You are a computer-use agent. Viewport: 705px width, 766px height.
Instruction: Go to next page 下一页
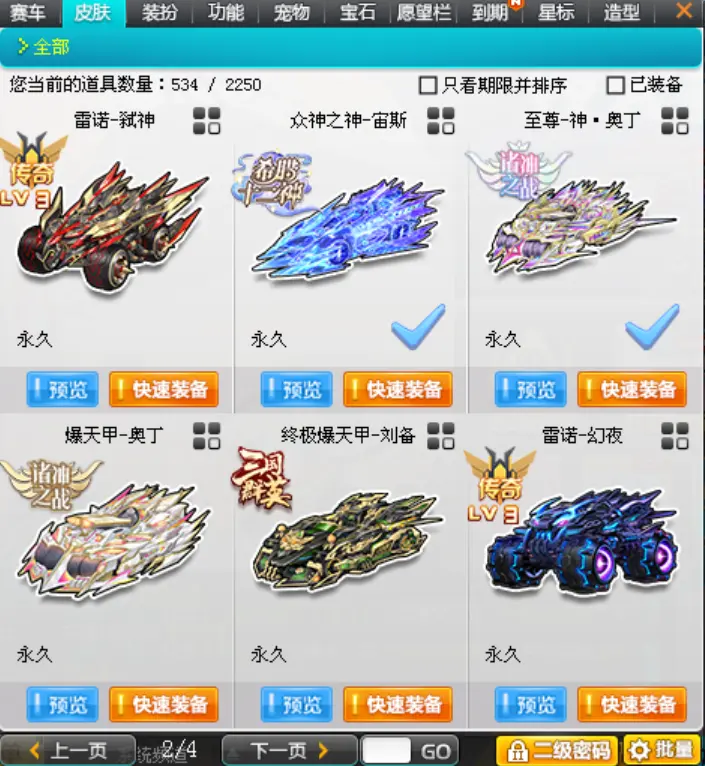coord(288,750)
